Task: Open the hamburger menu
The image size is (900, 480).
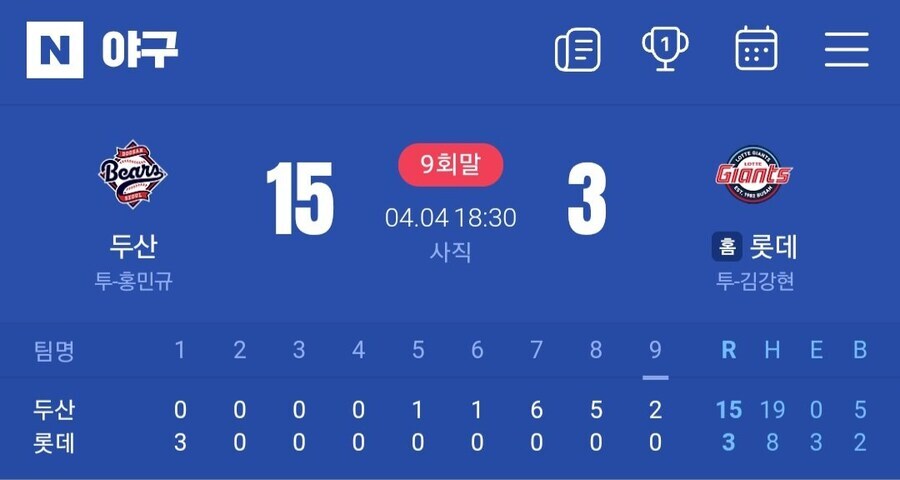Action: pos(846,48)
